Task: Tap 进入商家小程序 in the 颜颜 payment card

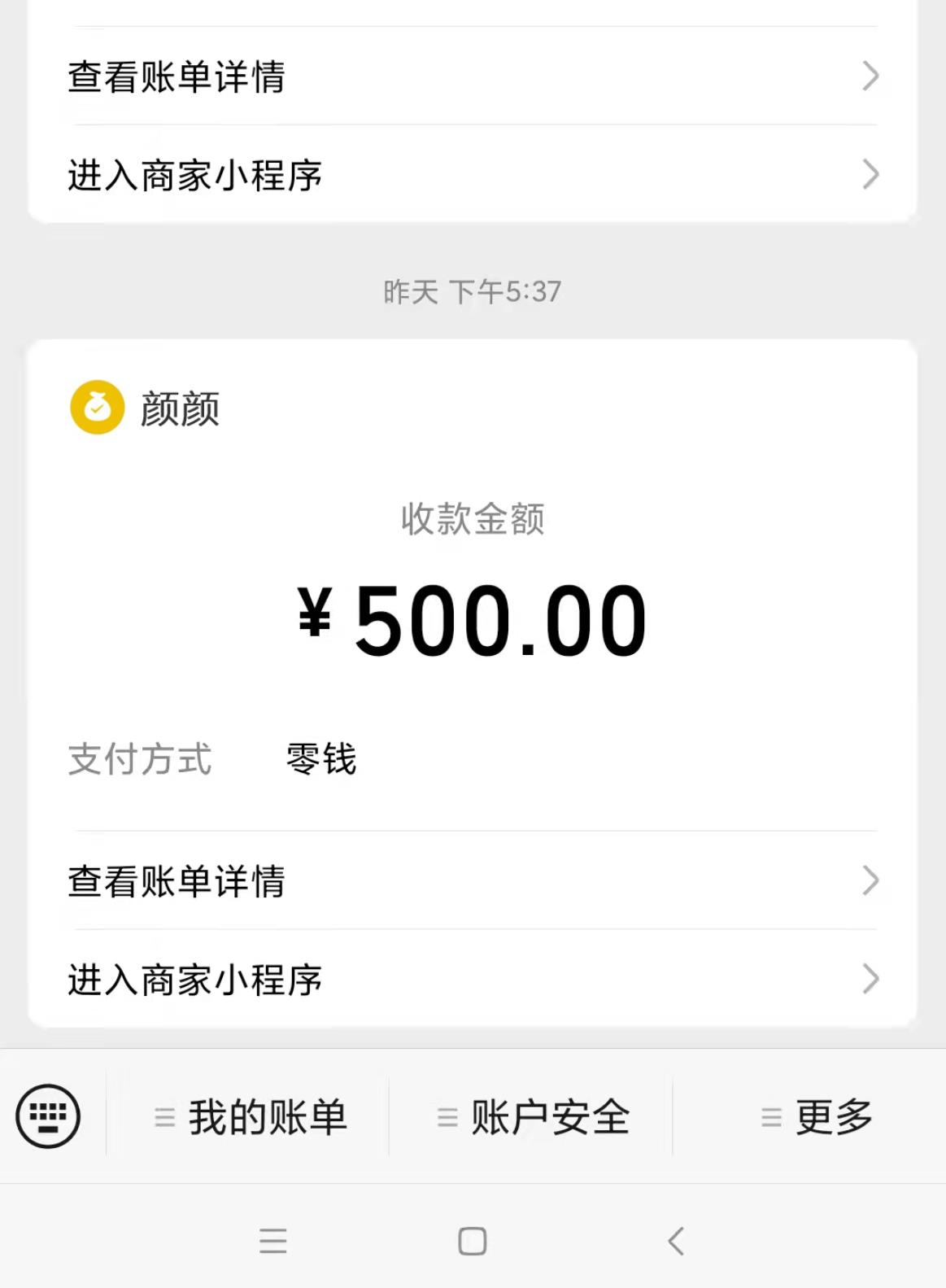Action: tap(472, 980)
